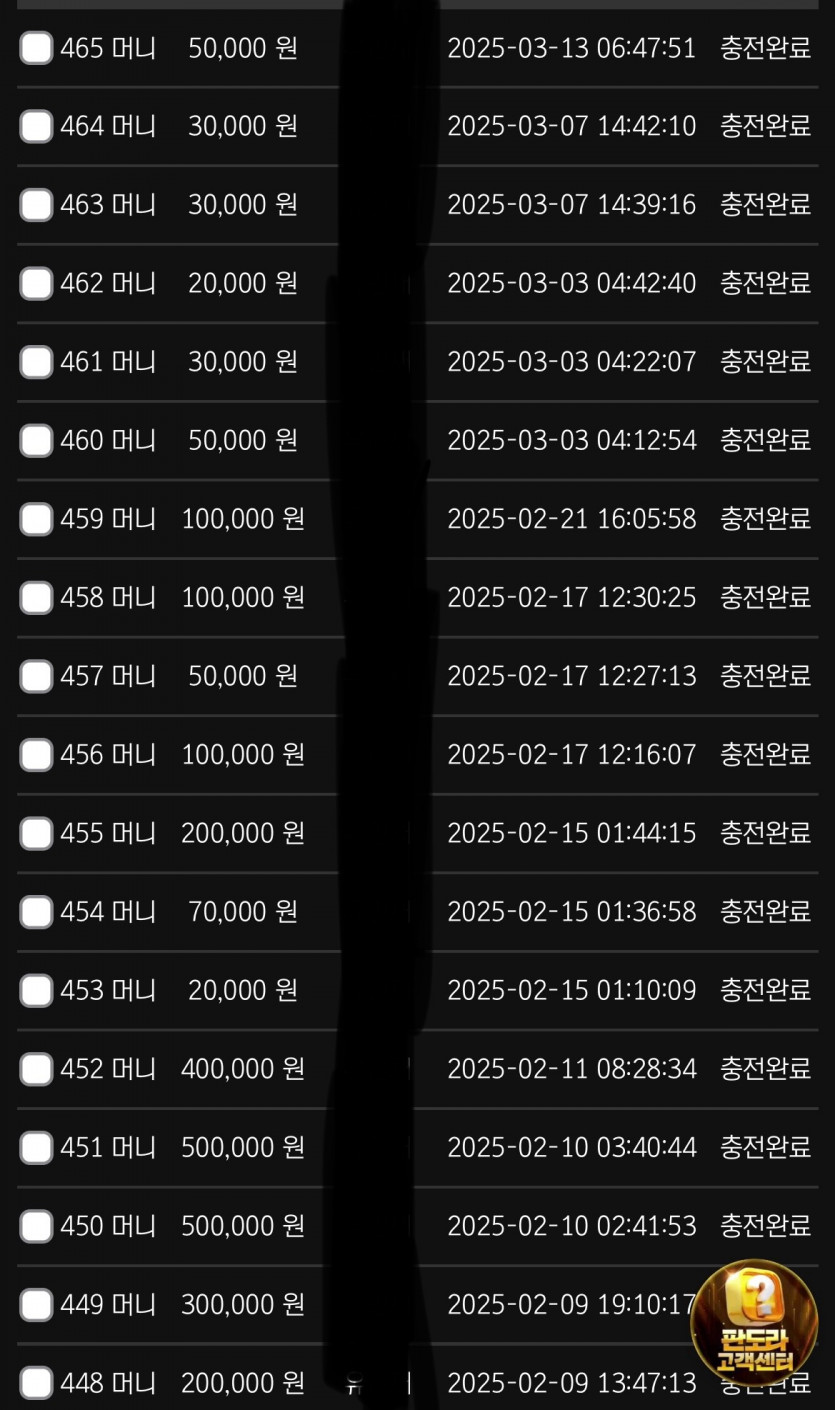835x1410 pixels.
Task: Check the box for entry 465
Action: point(36,47)
